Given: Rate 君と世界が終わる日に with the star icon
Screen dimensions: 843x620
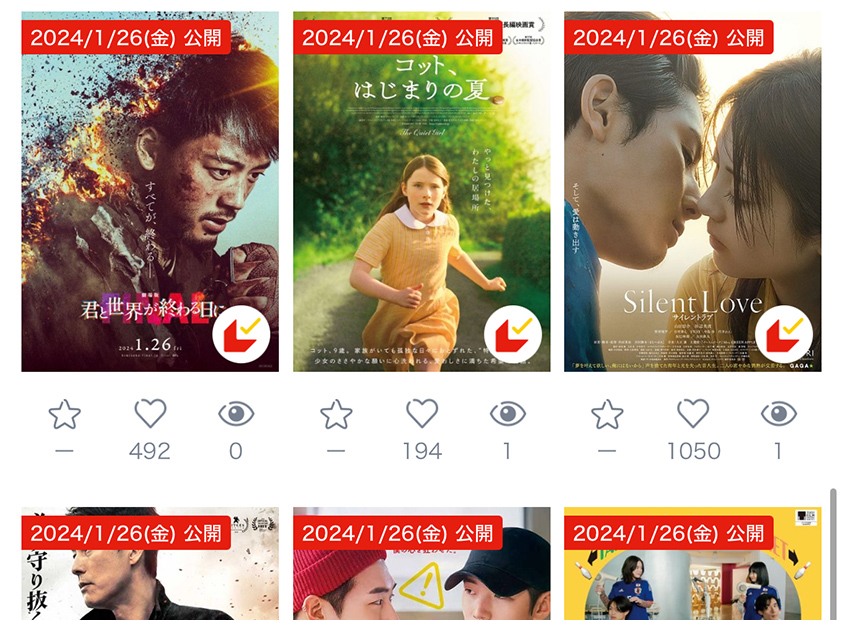Looking at the screenshot, I should coord(65,414).
